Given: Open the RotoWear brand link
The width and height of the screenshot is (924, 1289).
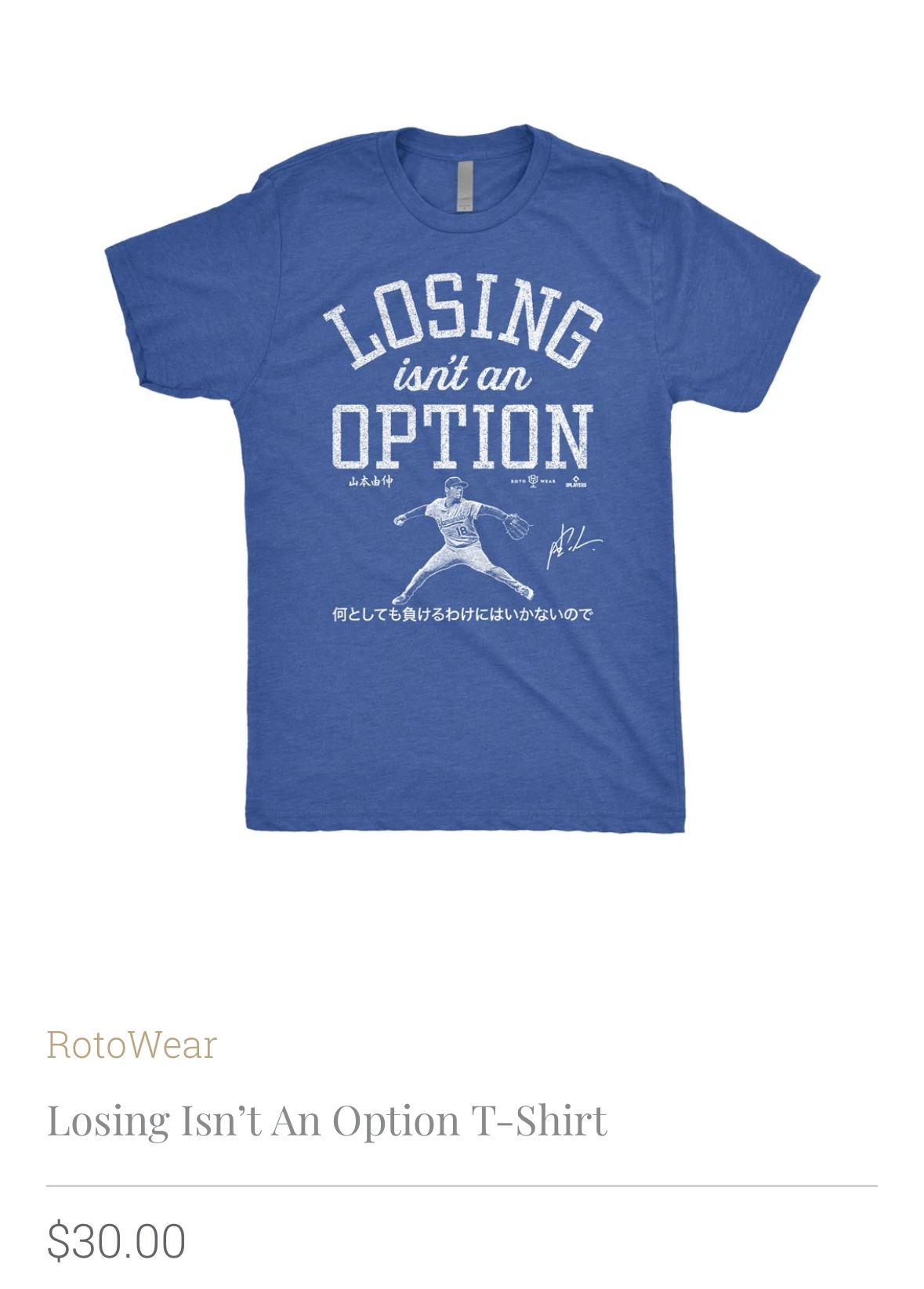Looking at the screenshot, I should point(131,1045).
